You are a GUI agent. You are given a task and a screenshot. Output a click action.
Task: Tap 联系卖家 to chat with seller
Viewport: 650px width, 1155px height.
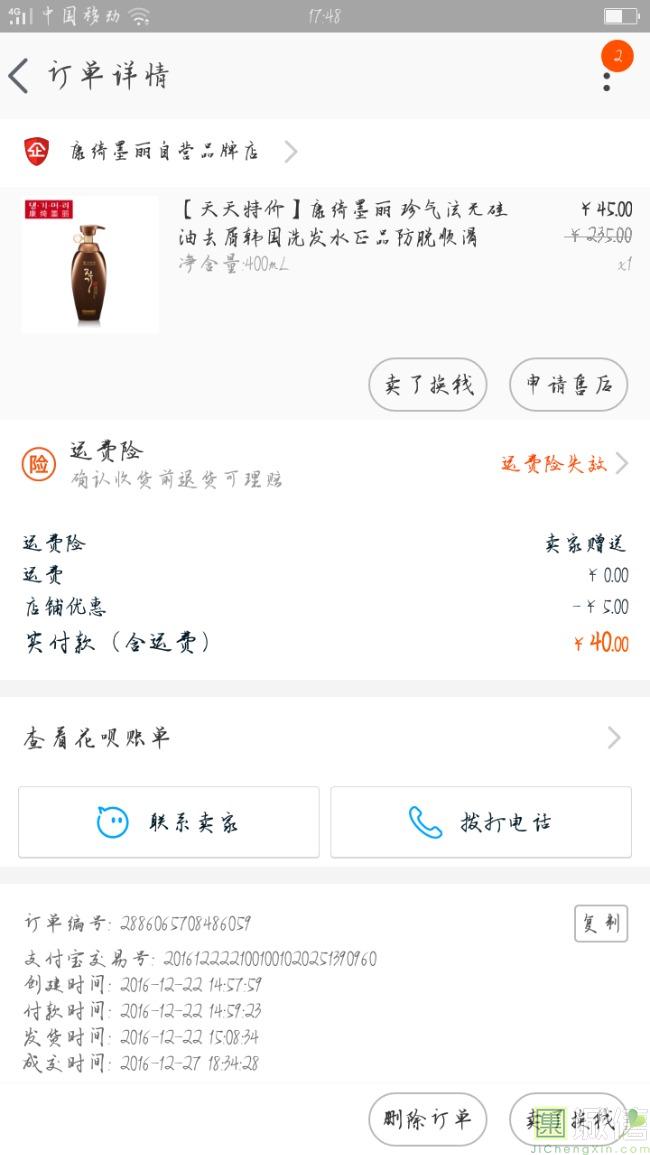(x=169, y=822)
